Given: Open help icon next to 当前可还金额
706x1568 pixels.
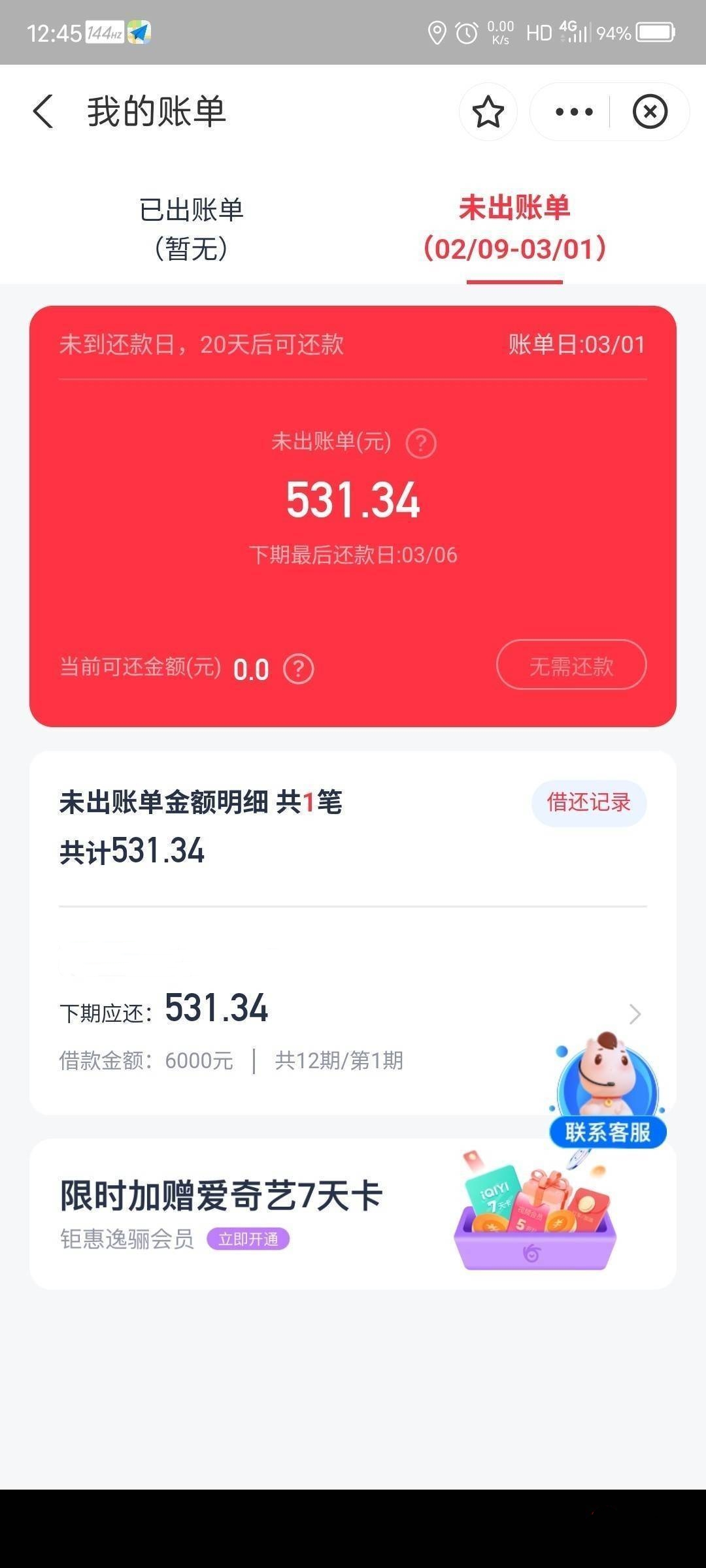Looking at the screenshot, I should (299, 669).
